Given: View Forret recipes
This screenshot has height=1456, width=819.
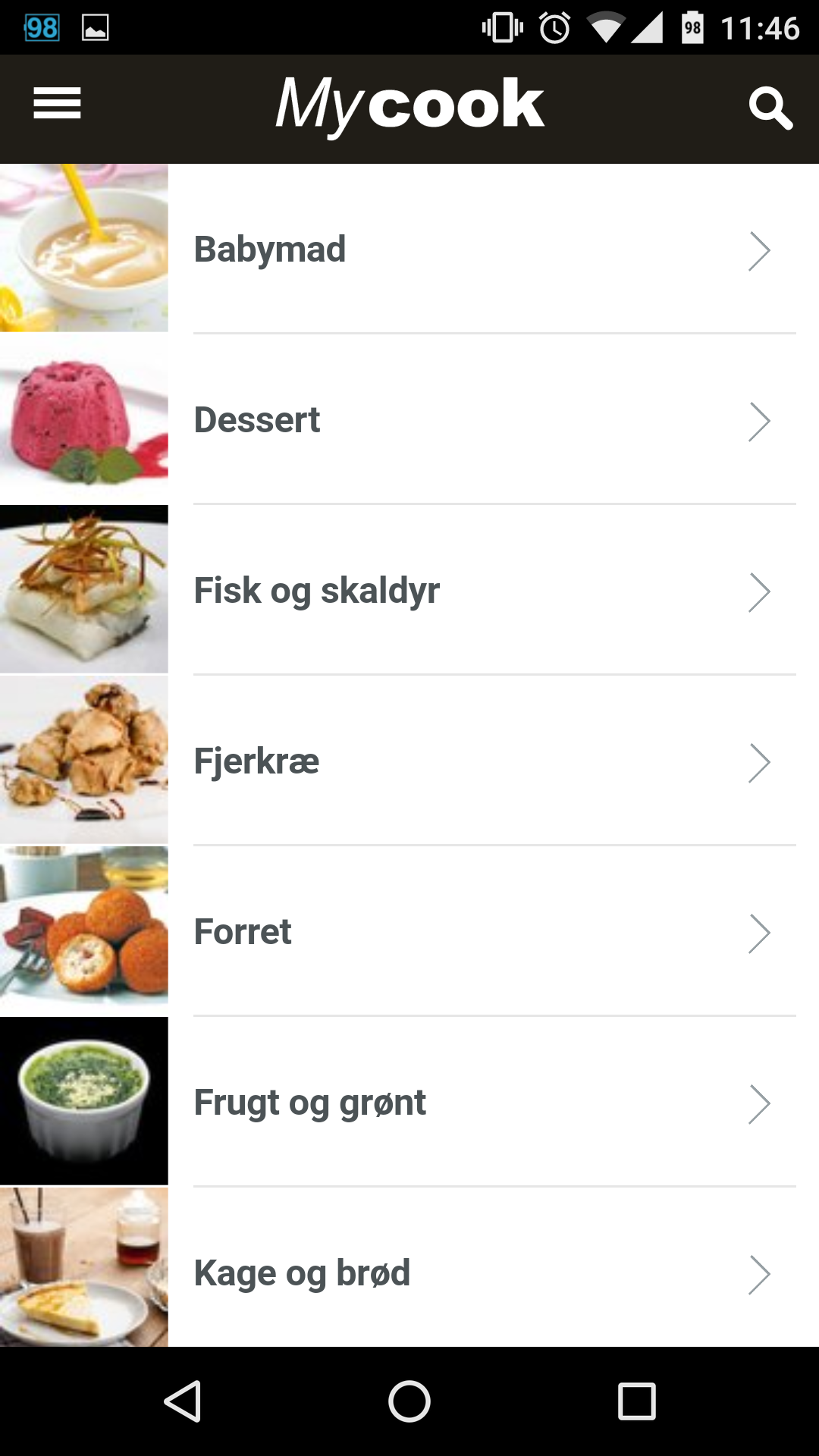Looking at the screenshot, I should click(x=409, y=931).
